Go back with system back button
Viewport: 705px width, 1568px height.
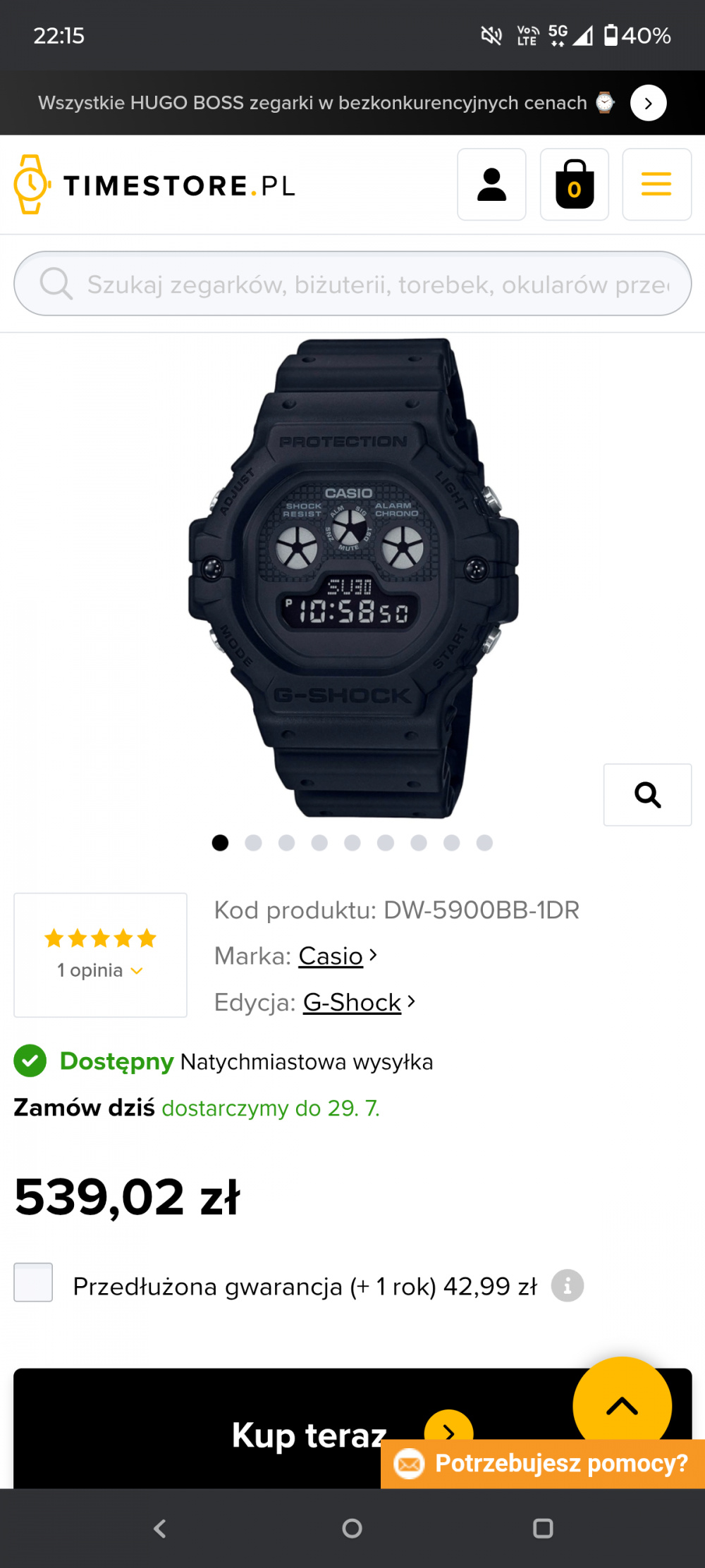[x=160, y=1529]
